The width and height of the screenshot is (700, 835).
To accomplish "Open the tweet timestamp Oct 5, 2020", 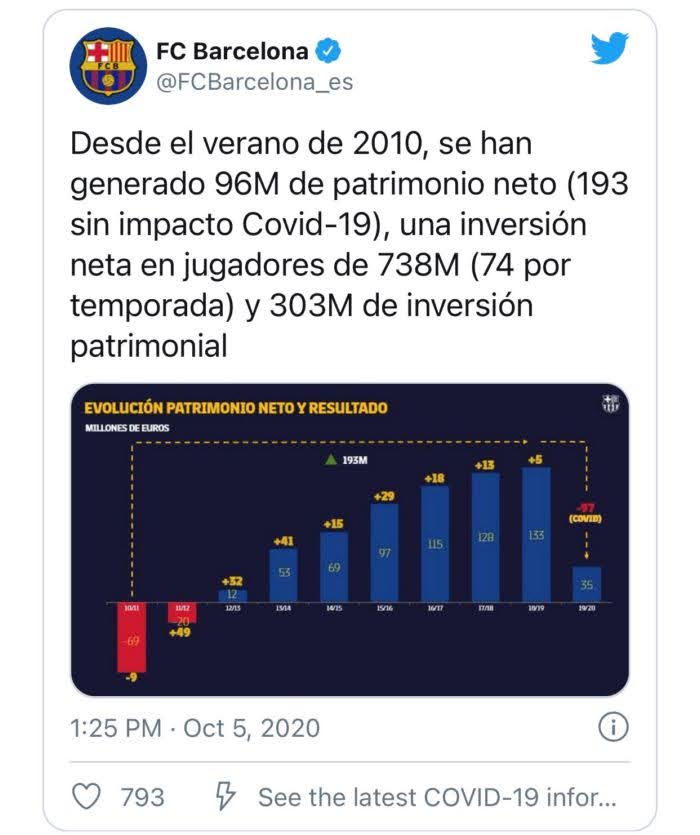I will [195, 728].
